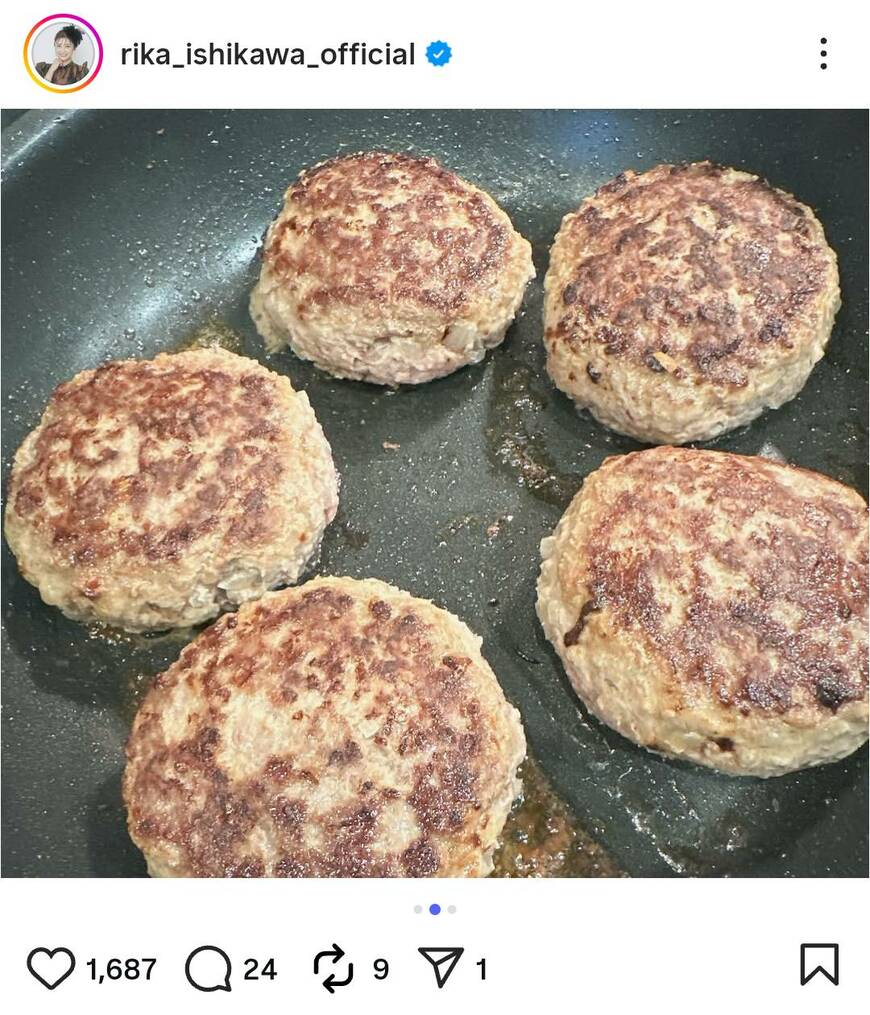Open the comments on this post
This screenshot has width=870, height=1015.
tap(208, 968)
